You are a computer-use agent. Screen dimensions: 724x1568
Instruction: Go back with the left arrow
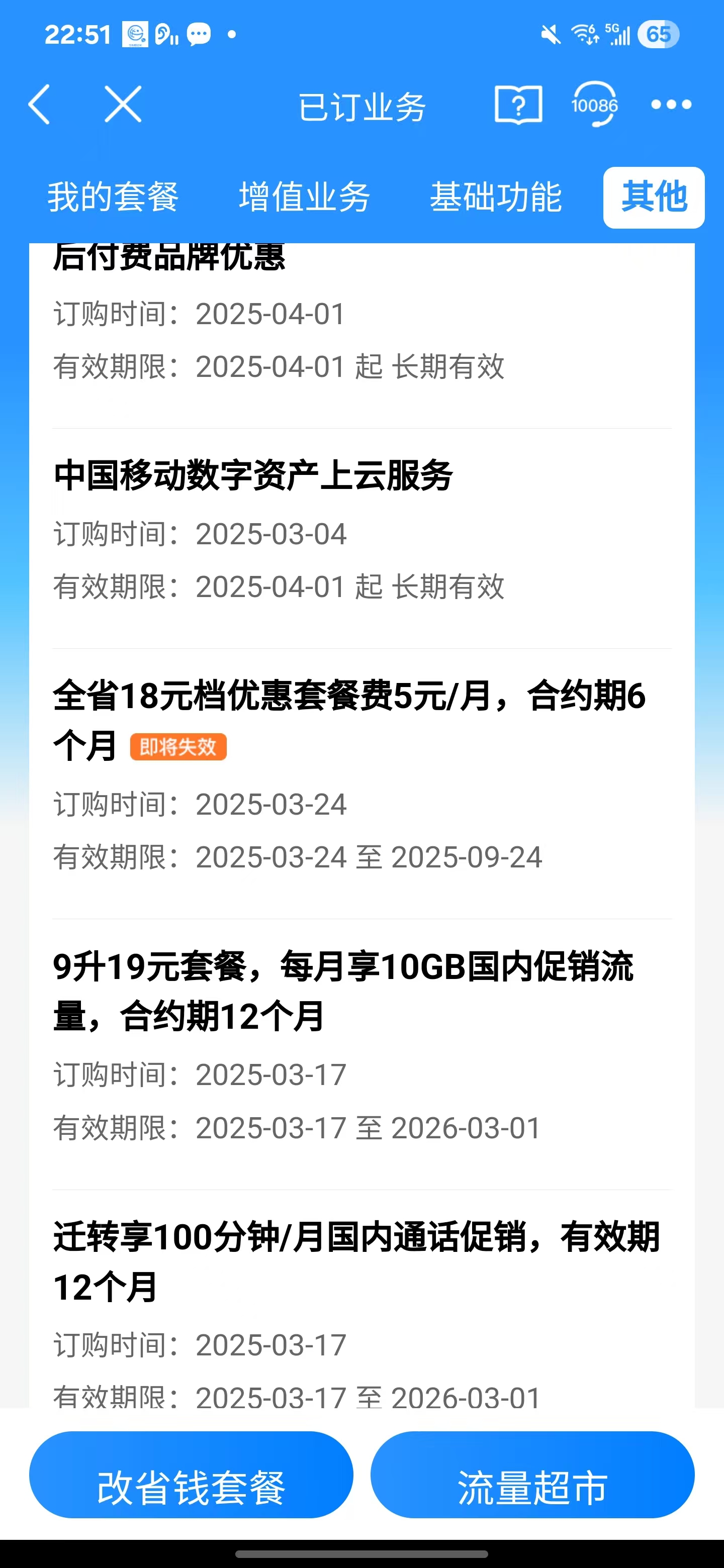click(x=40, y=105)
